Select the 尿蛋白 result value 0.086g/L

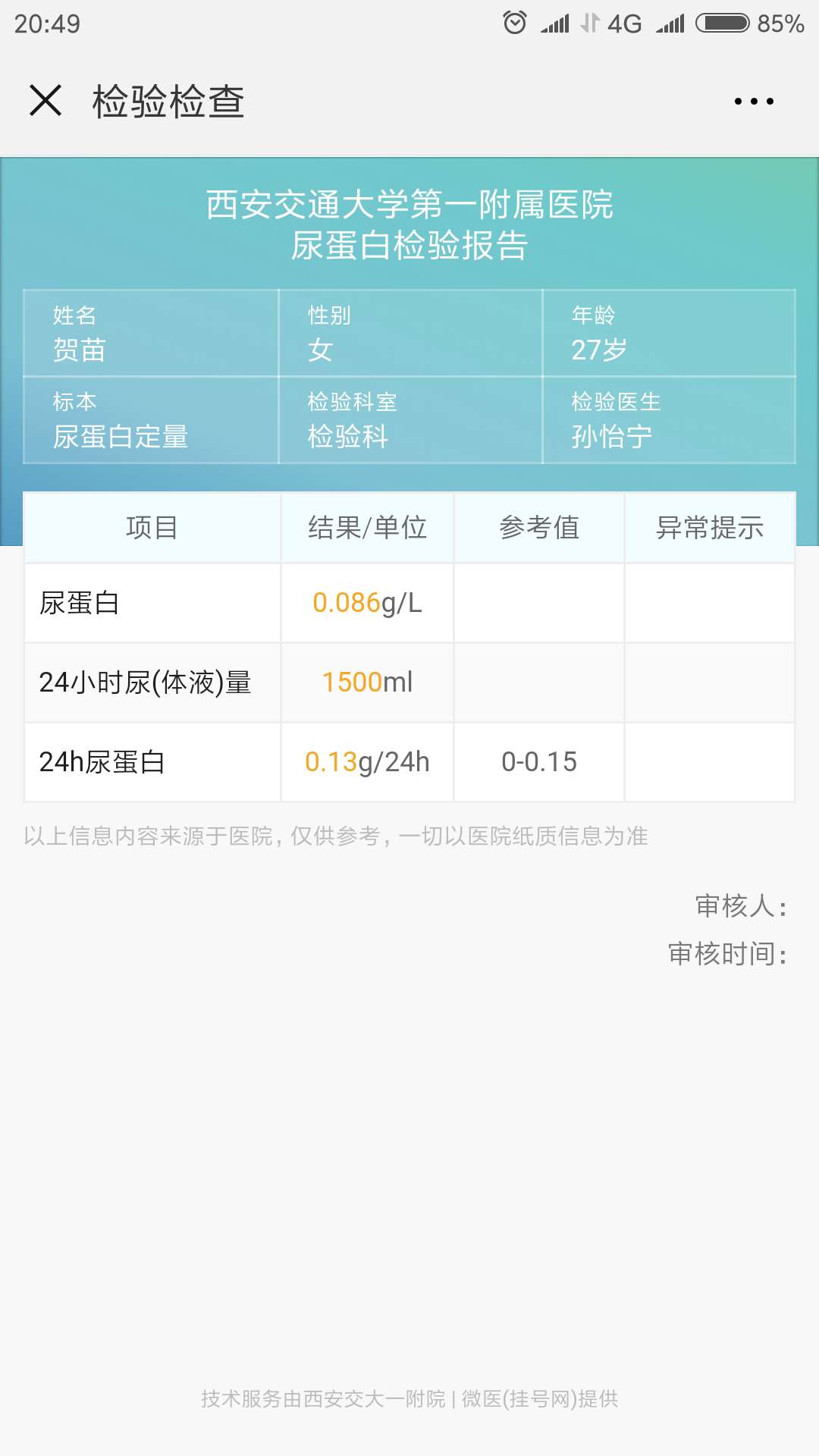[369, 603]
